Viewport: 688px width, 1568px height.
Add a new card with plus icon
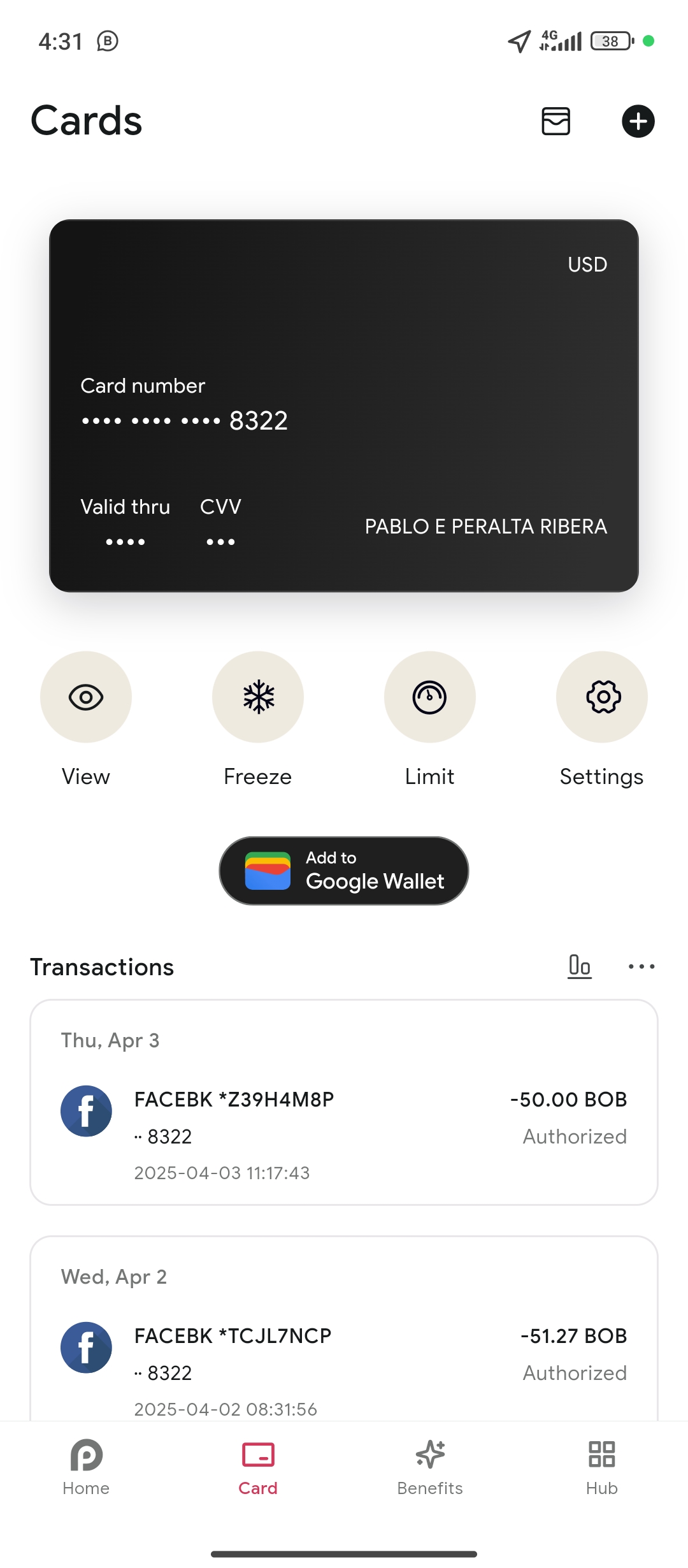(x=638, y=121)
